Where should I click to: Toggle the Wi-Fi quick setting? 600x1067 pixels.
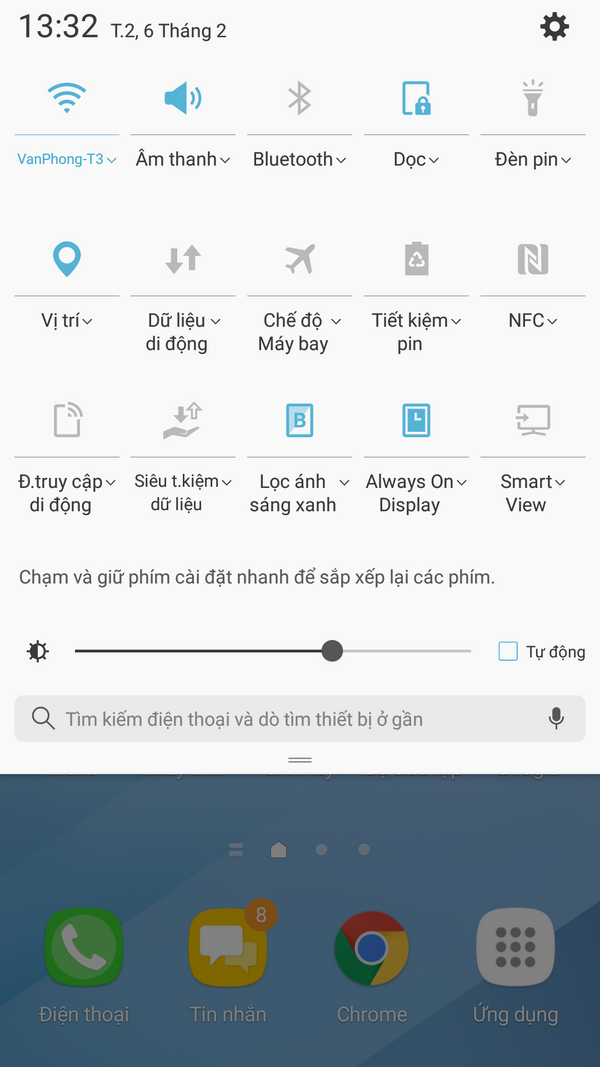pyautogui.click(x=67, y=98)
